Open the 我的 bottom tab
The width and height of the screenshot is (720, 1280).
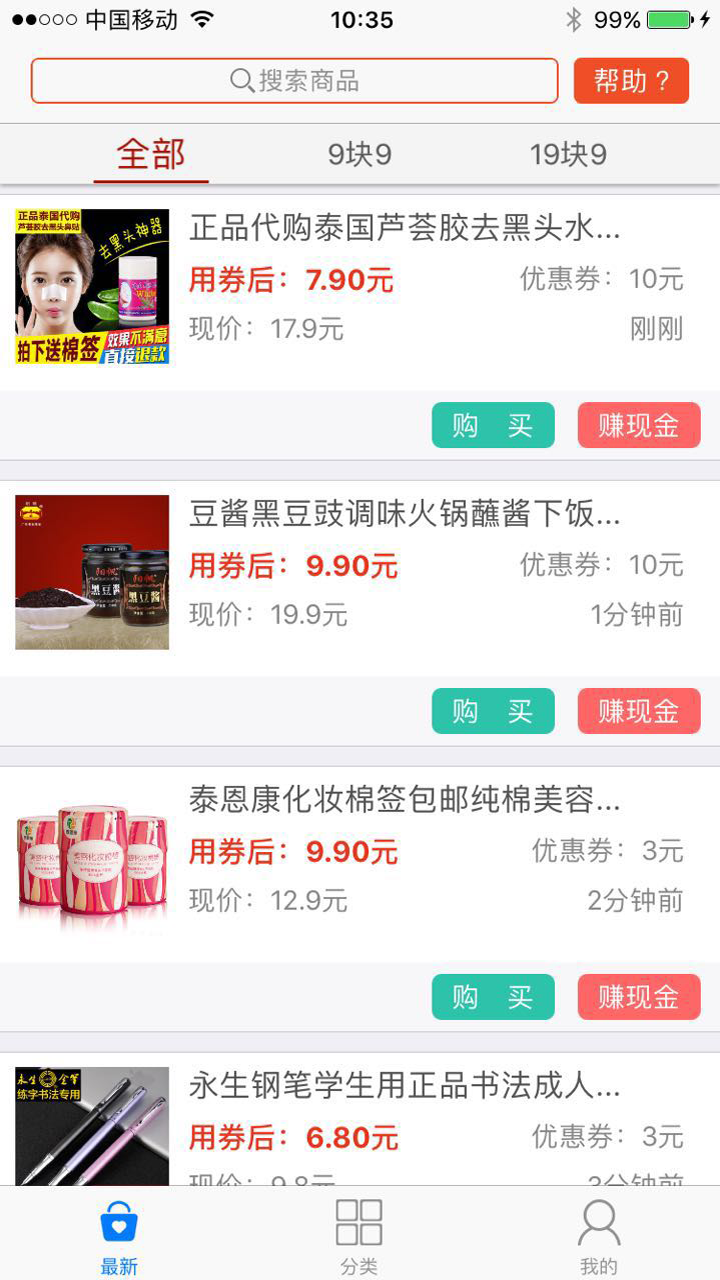pos(599,1236)
